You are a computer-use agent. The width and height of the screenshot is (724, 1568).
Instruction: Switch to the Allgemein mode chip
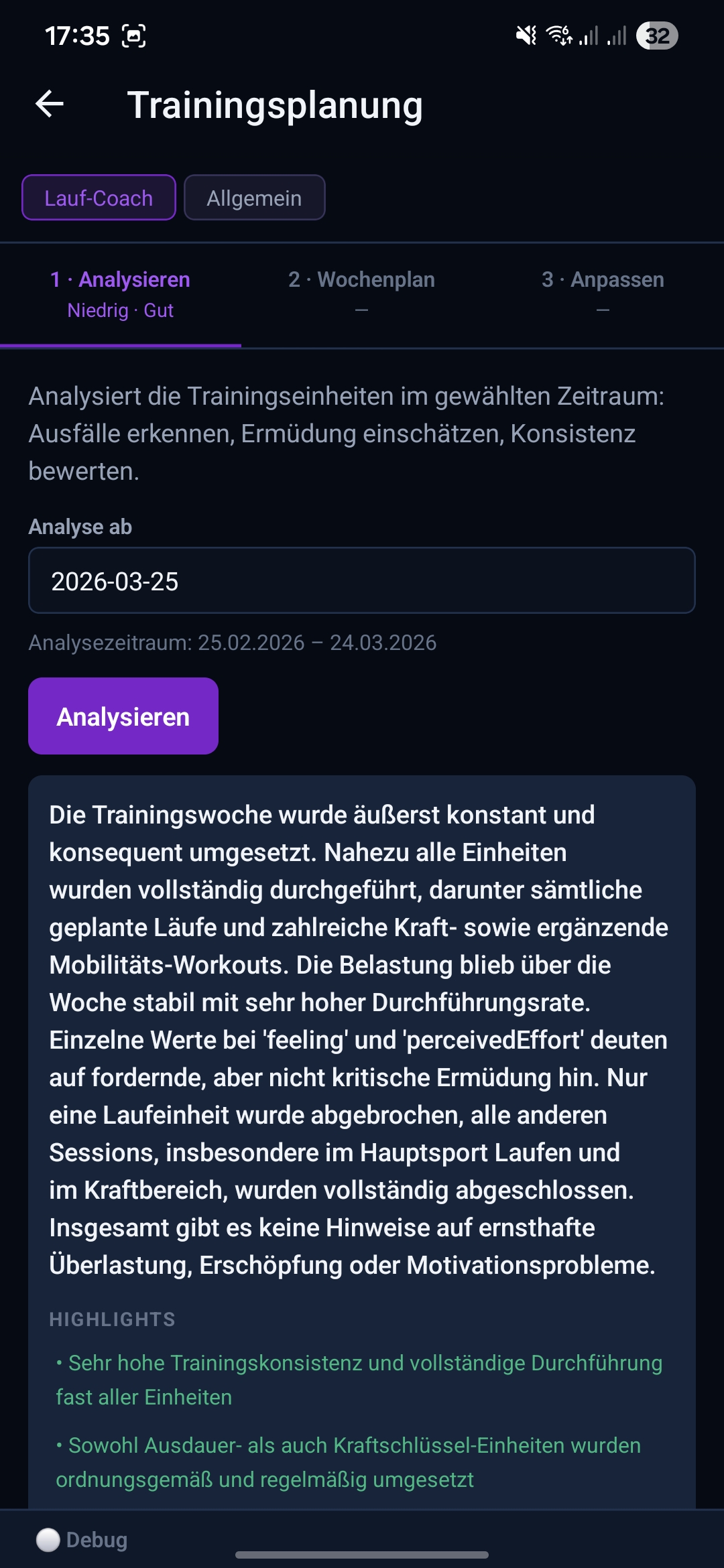(255, 198)
